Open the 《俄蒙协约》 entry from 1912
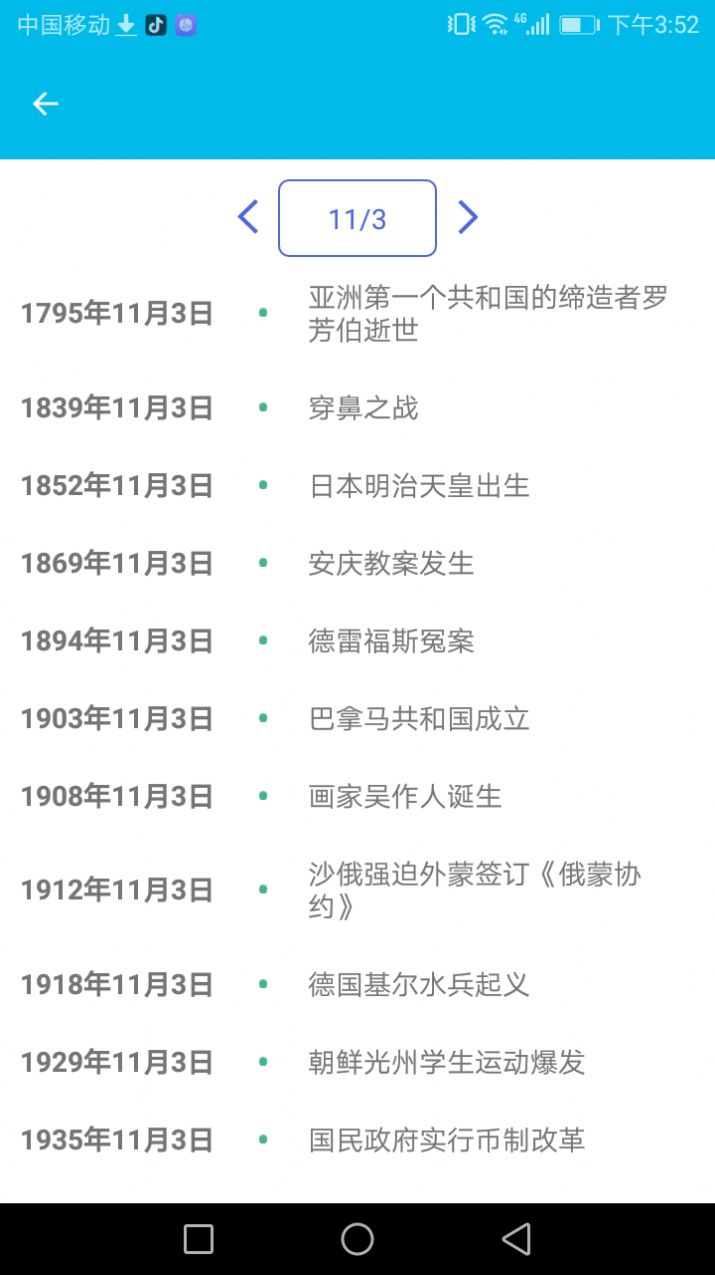The height and width of the screenshot is (1275, 715). (357, 890)
